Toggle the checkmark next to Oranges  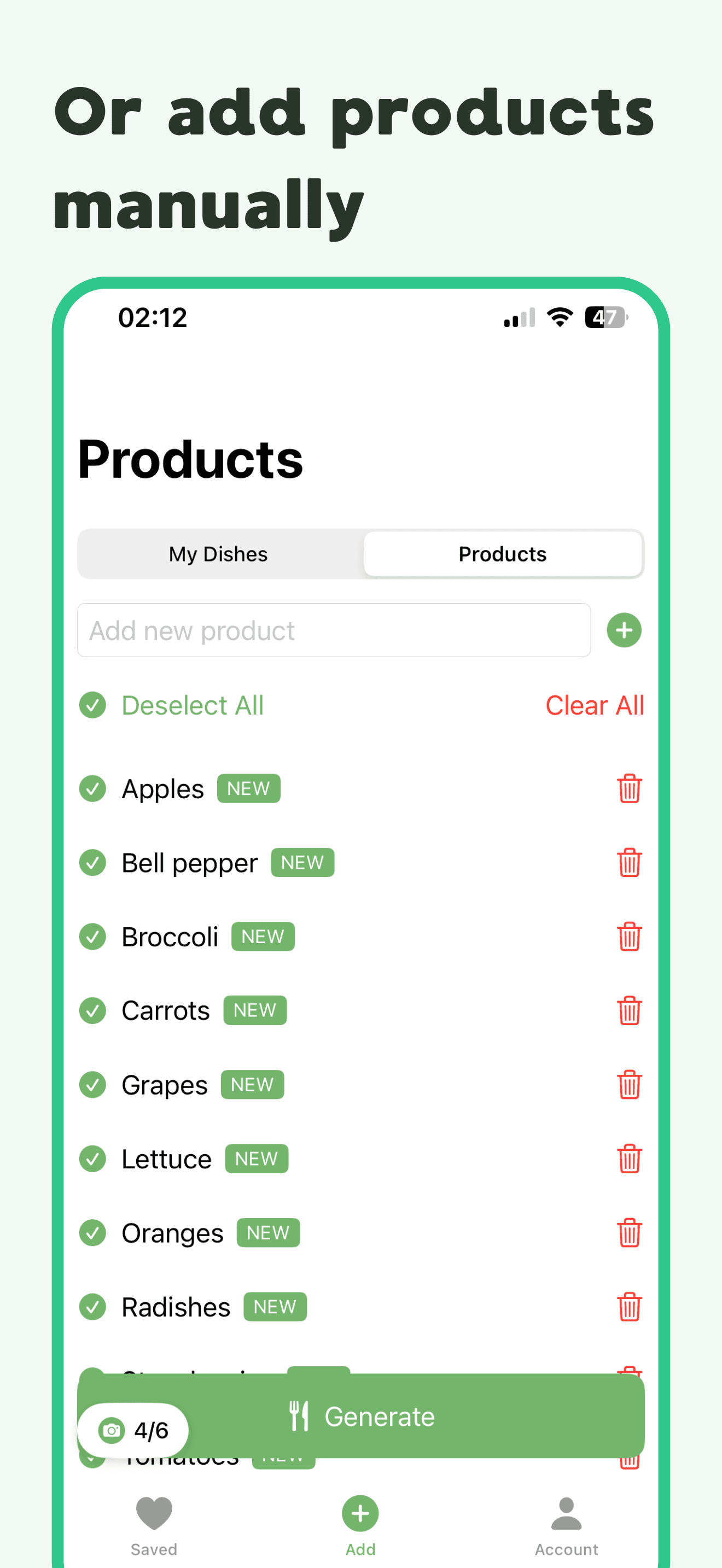[x=92, y=1233]
